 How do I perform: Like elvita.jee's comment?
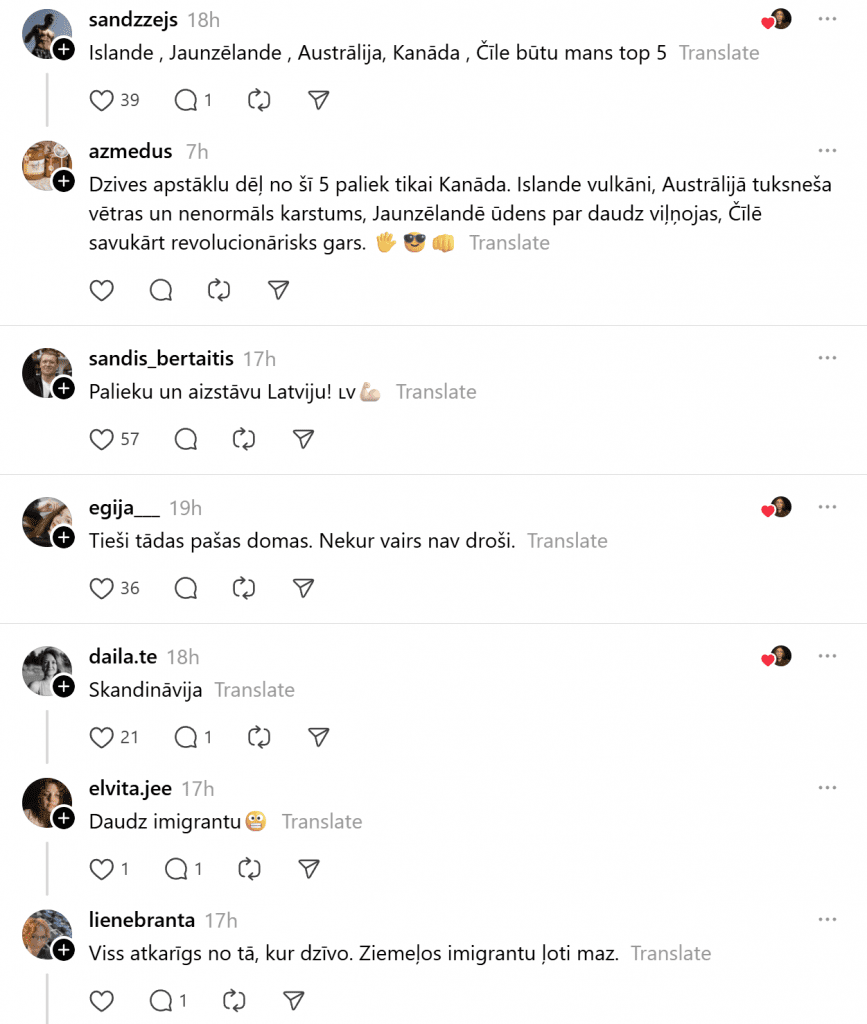pyautogui.click(x=102, y=869)
